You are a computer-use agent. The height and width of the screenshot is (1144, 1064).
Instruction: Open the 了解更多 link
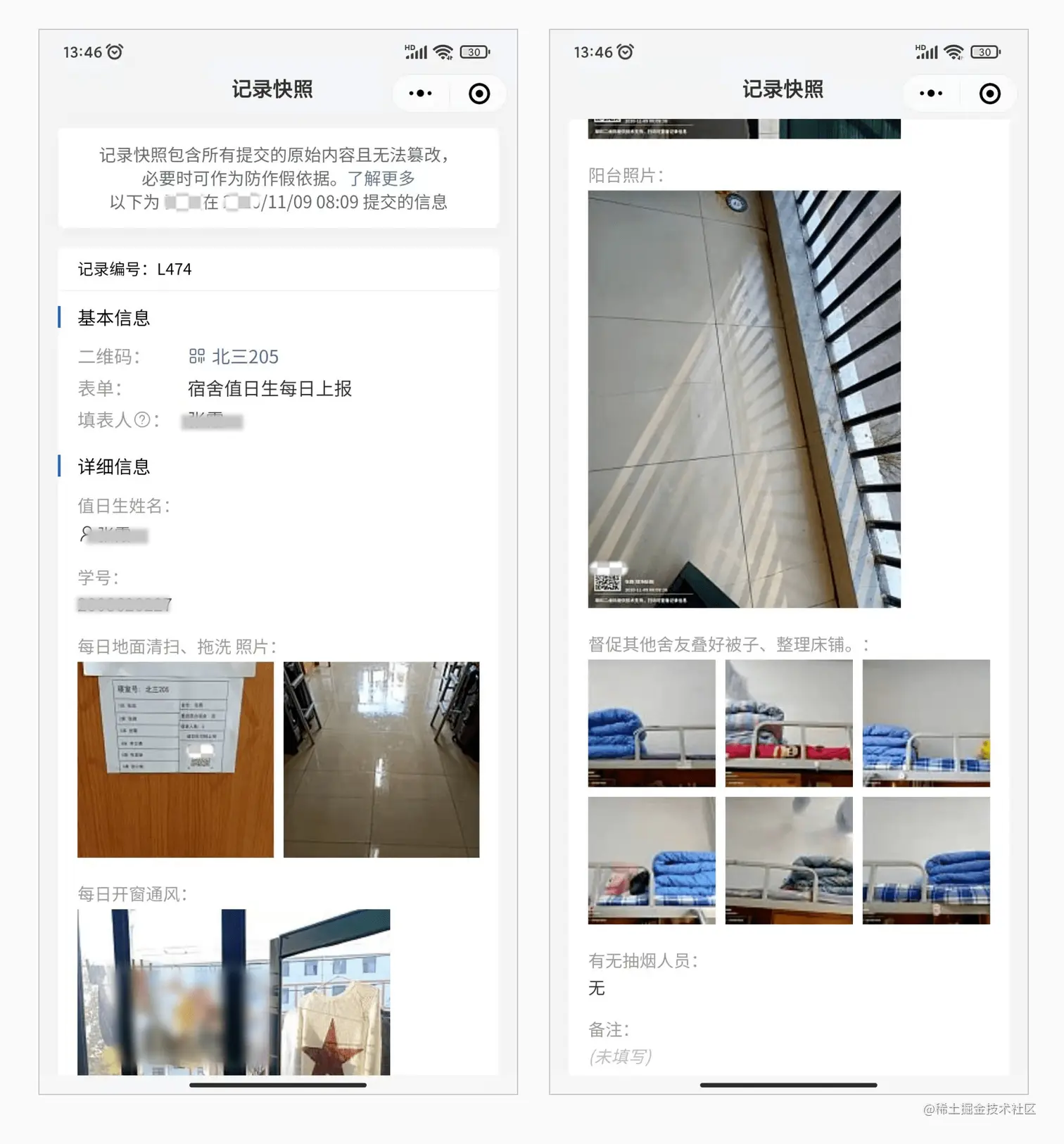(381, 179)
